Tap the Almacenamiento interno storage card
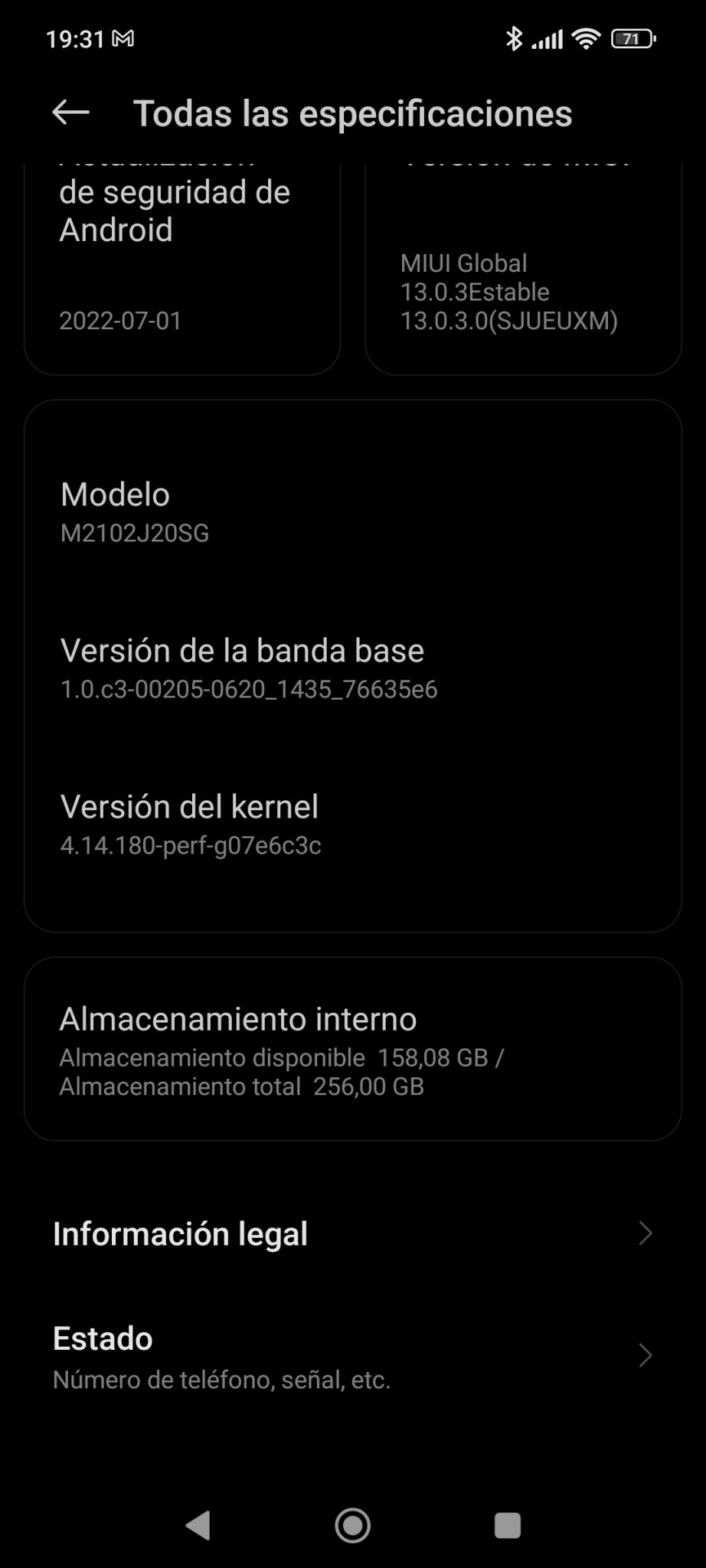Image resolution: width=706 pixels, height=1568 pixels. [x=352, y=1049]
